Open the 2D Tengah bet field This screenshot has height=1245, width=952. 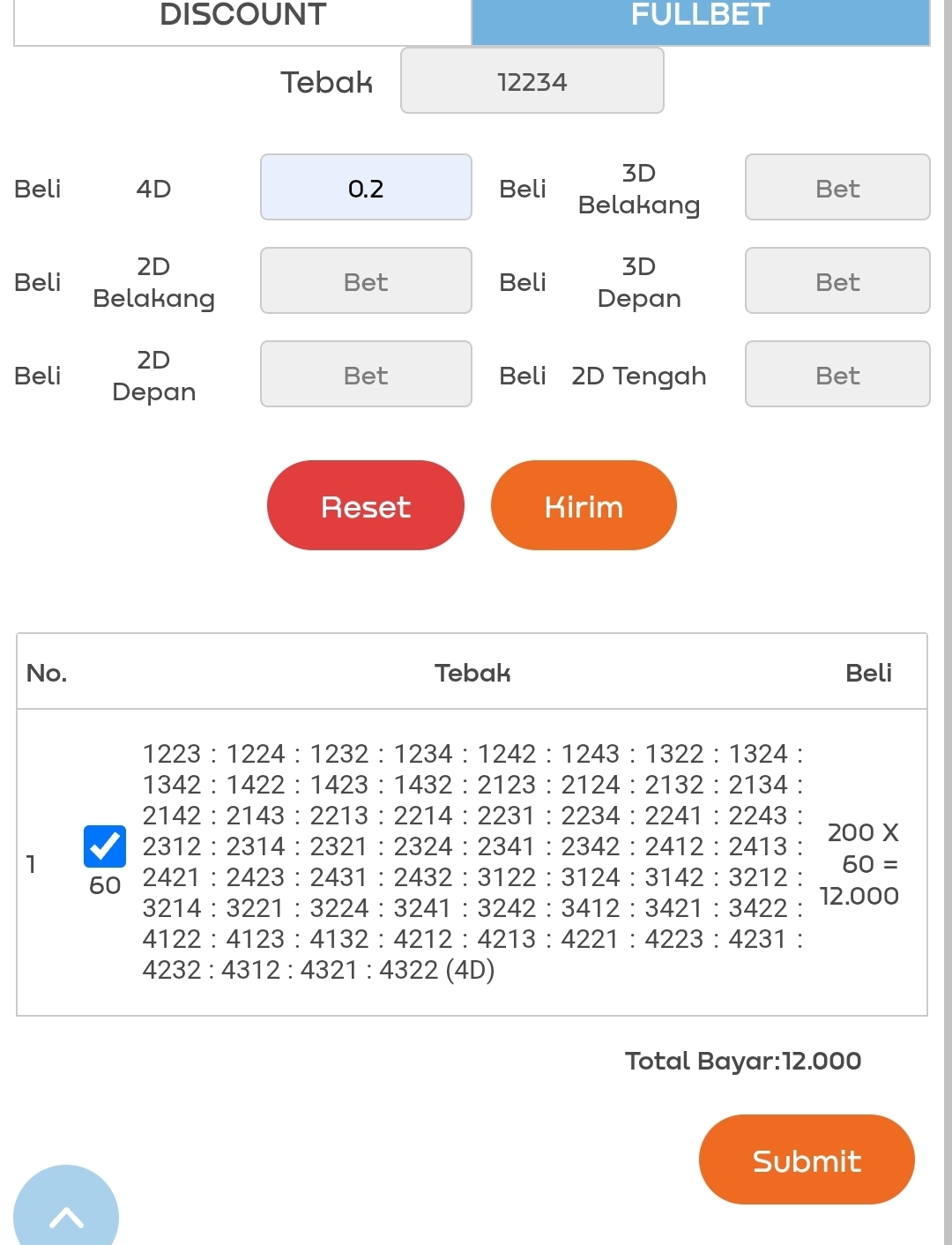[x=837, y=375]
